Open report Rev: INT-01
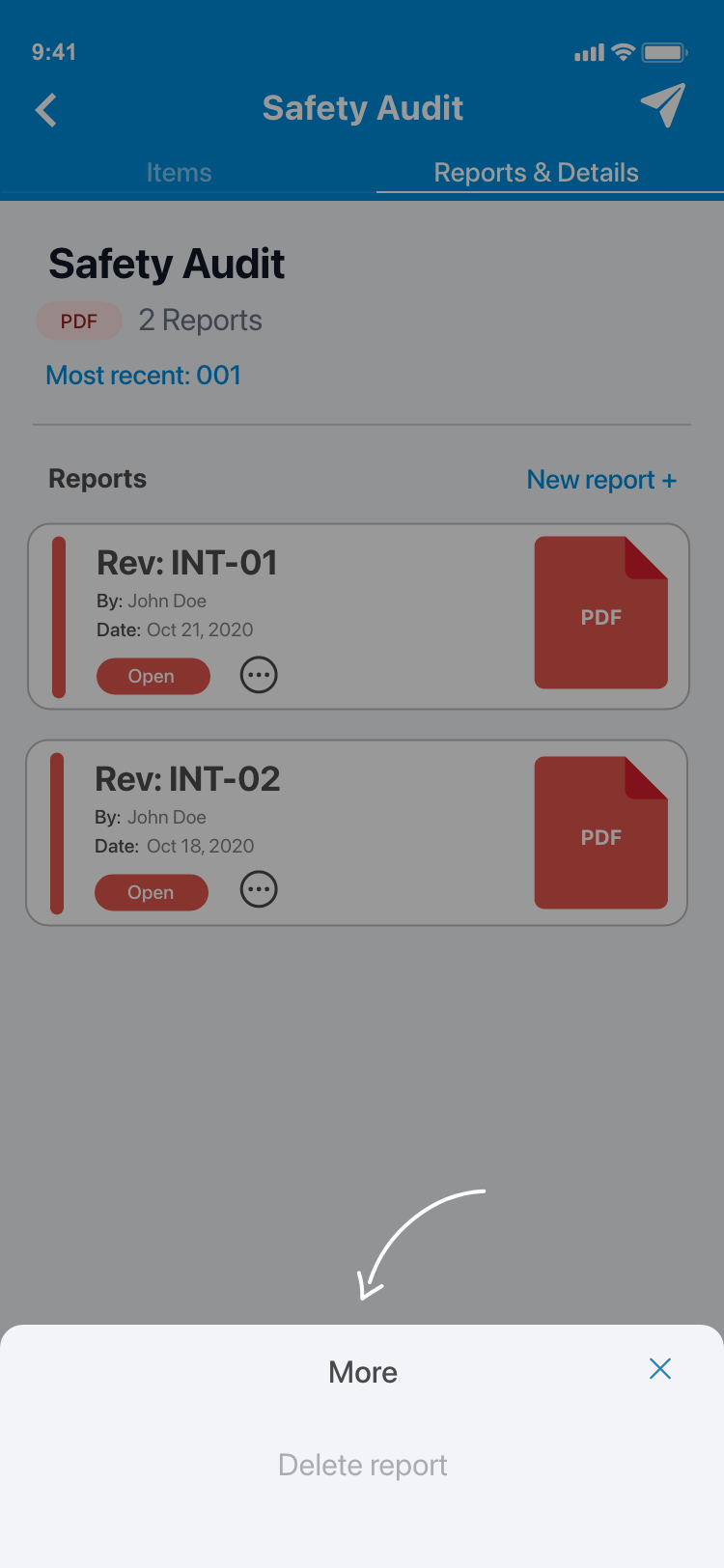This screenshot has width=724, height=1568. pyautogui.click(x=153, y=676)
